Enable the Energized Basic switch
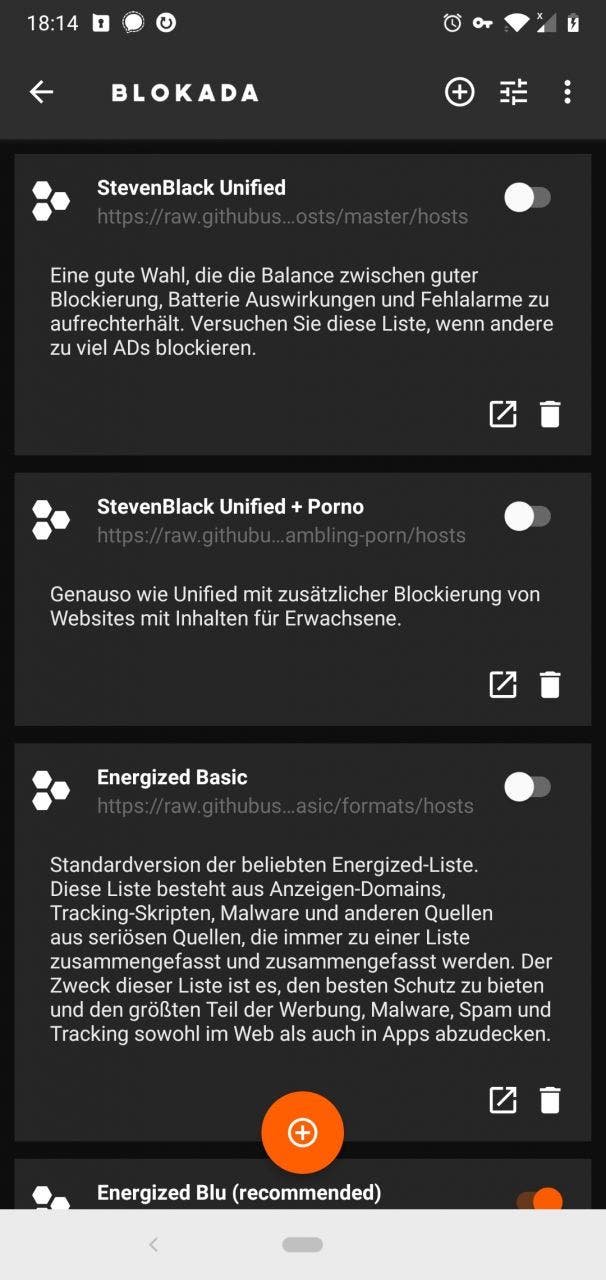This screenshot has width=606, height=1280. tap(527, 787)
